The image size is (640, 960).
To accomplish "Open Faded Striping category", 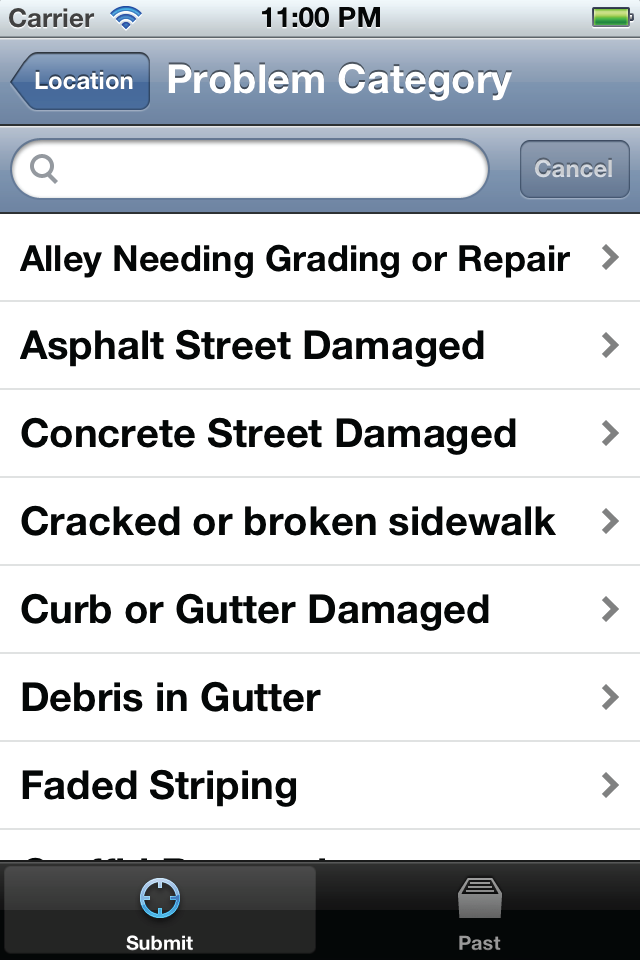I will (x=320, y=786).
